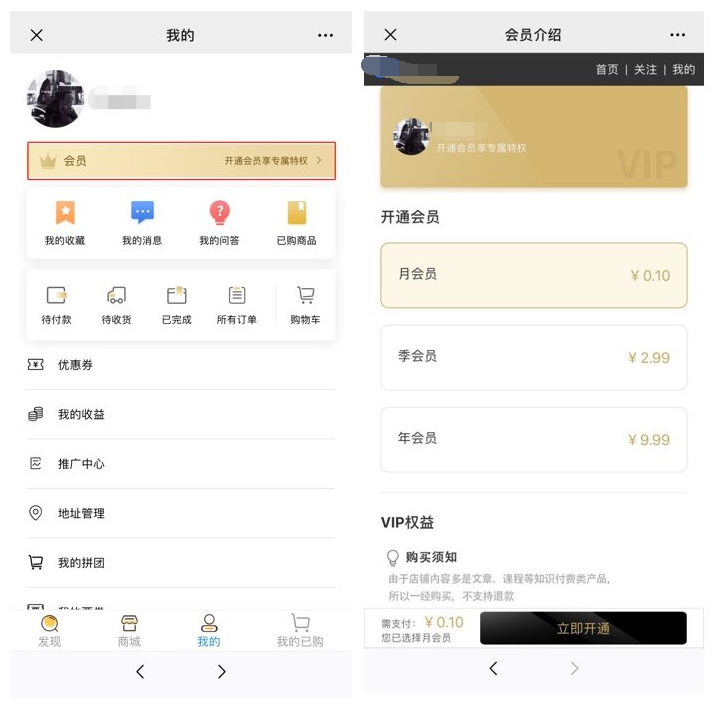Open 我的收藏 favorites
The image size is (712, 714).
(65, 222)
